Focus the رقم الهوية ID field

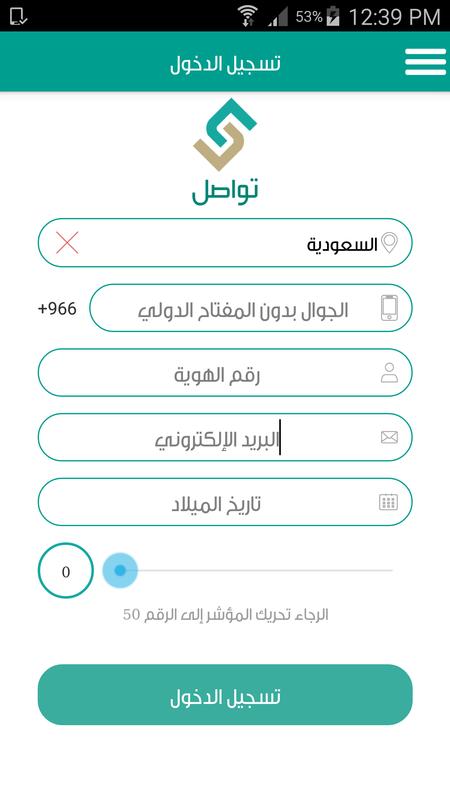point(225,372)
